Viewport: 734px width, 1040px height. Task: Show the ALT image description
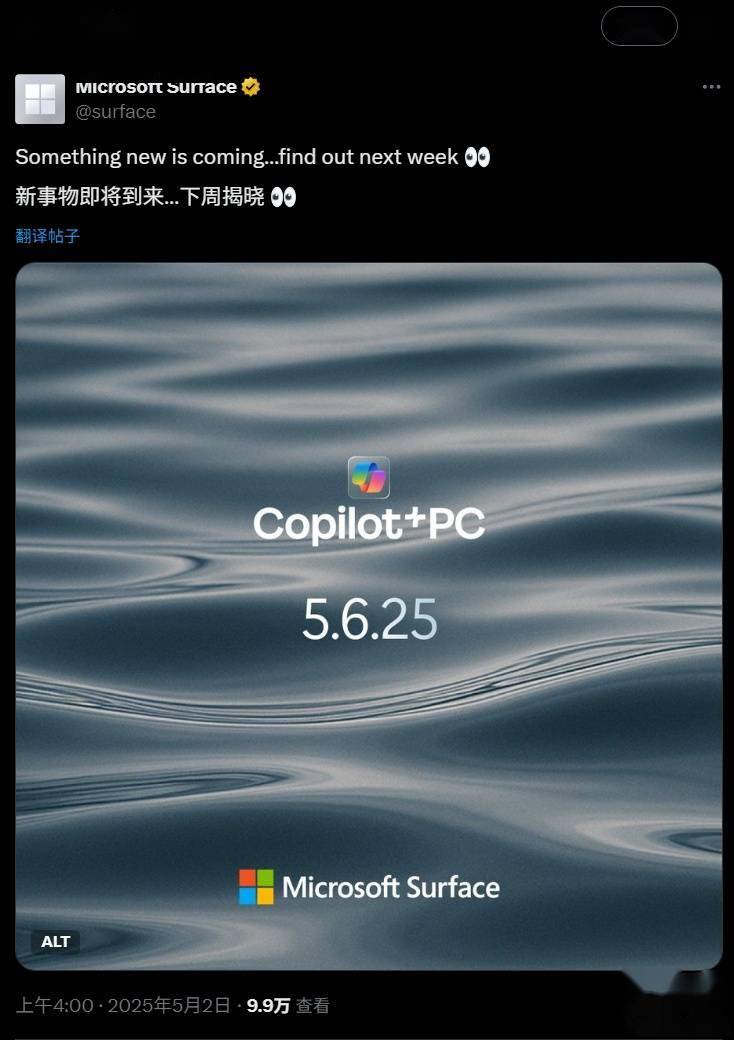point(56,941)
